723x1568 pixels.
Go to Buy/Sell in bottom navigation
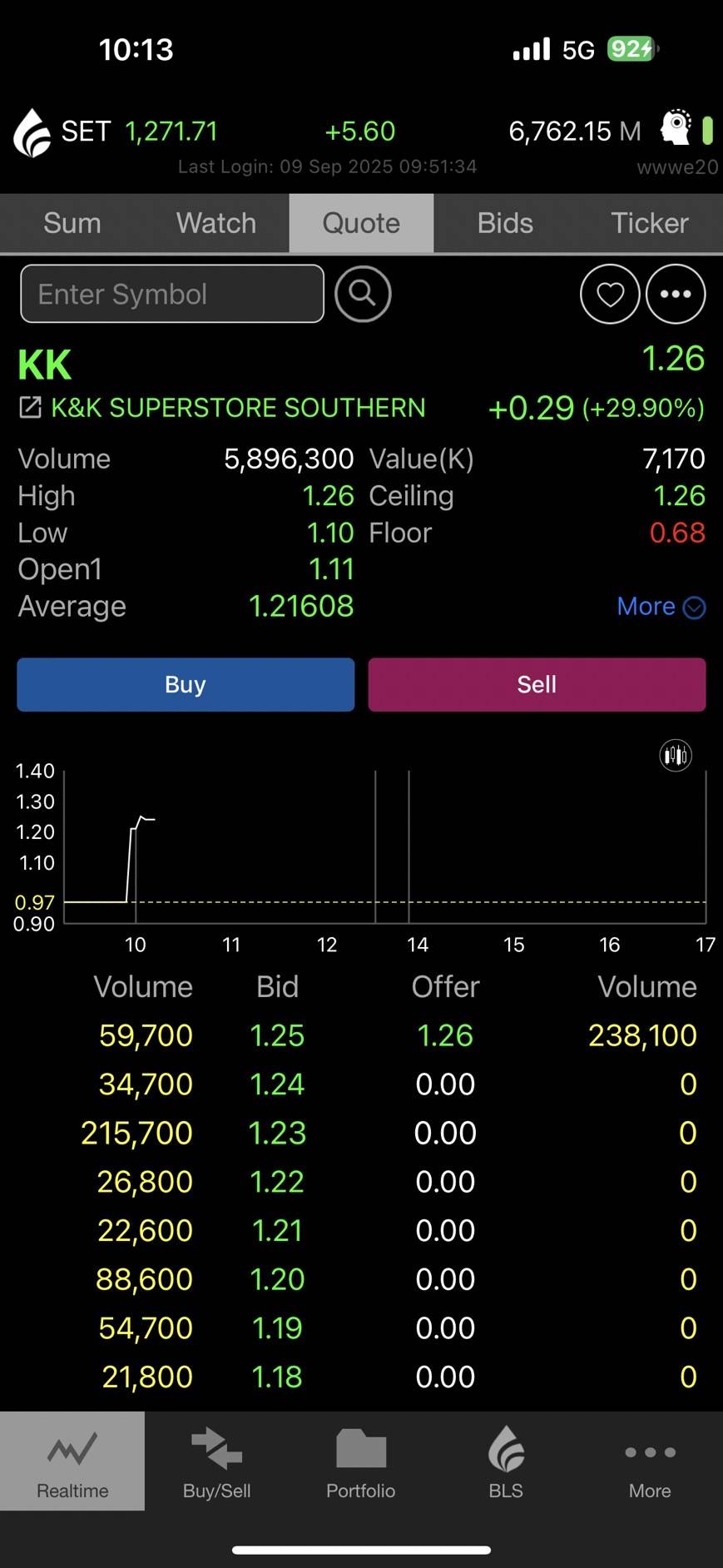point(216,1461)
